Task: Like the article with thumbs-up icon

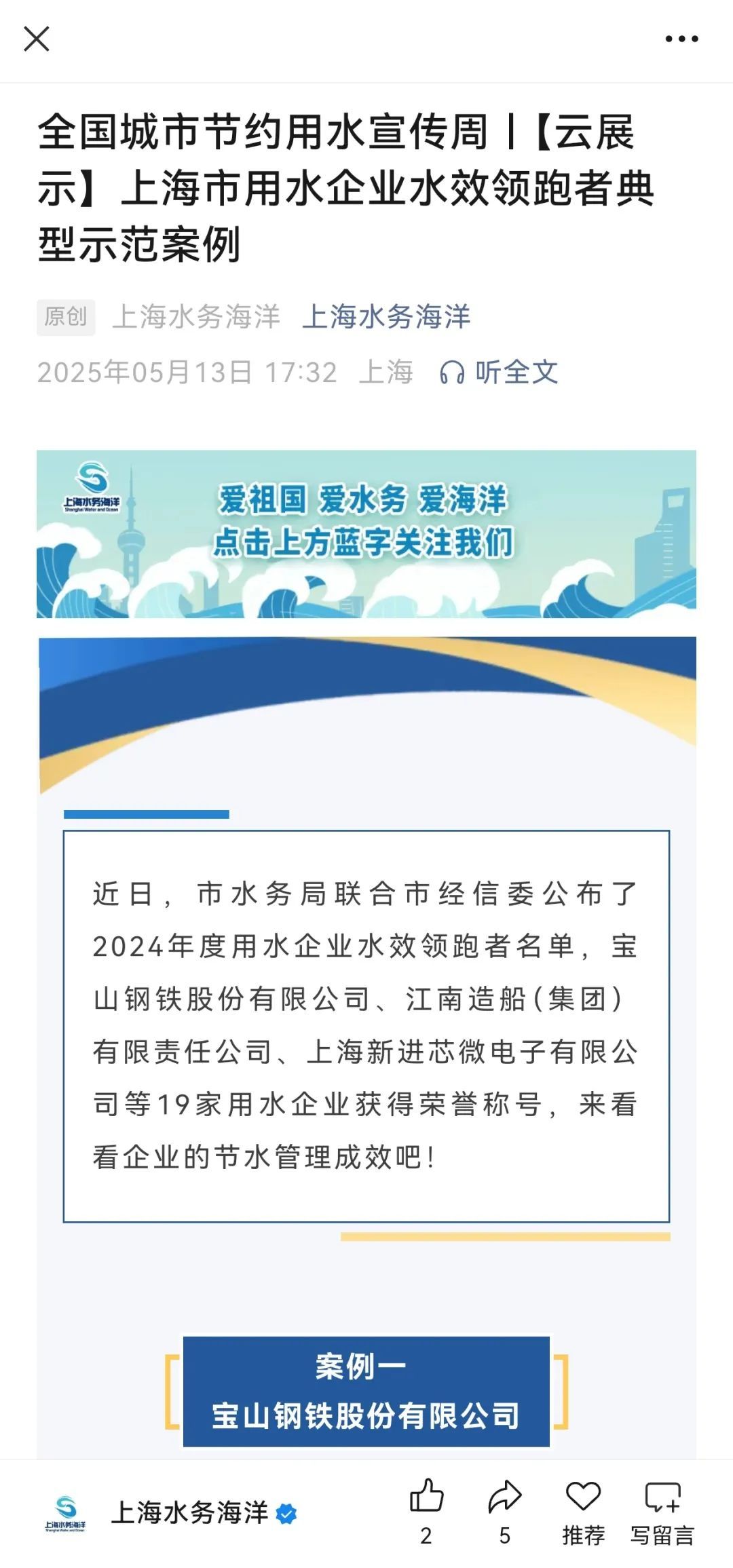Action: tap(426, 1497)
